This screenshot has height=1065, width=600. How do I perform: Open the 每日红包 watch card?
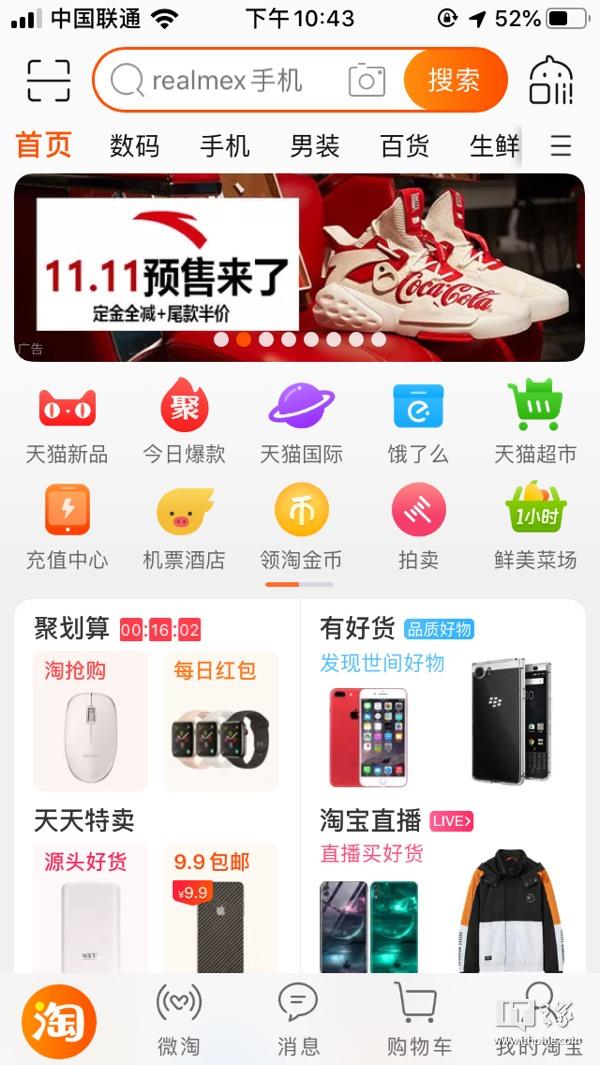pyautogui.click(x=220, y=721)
